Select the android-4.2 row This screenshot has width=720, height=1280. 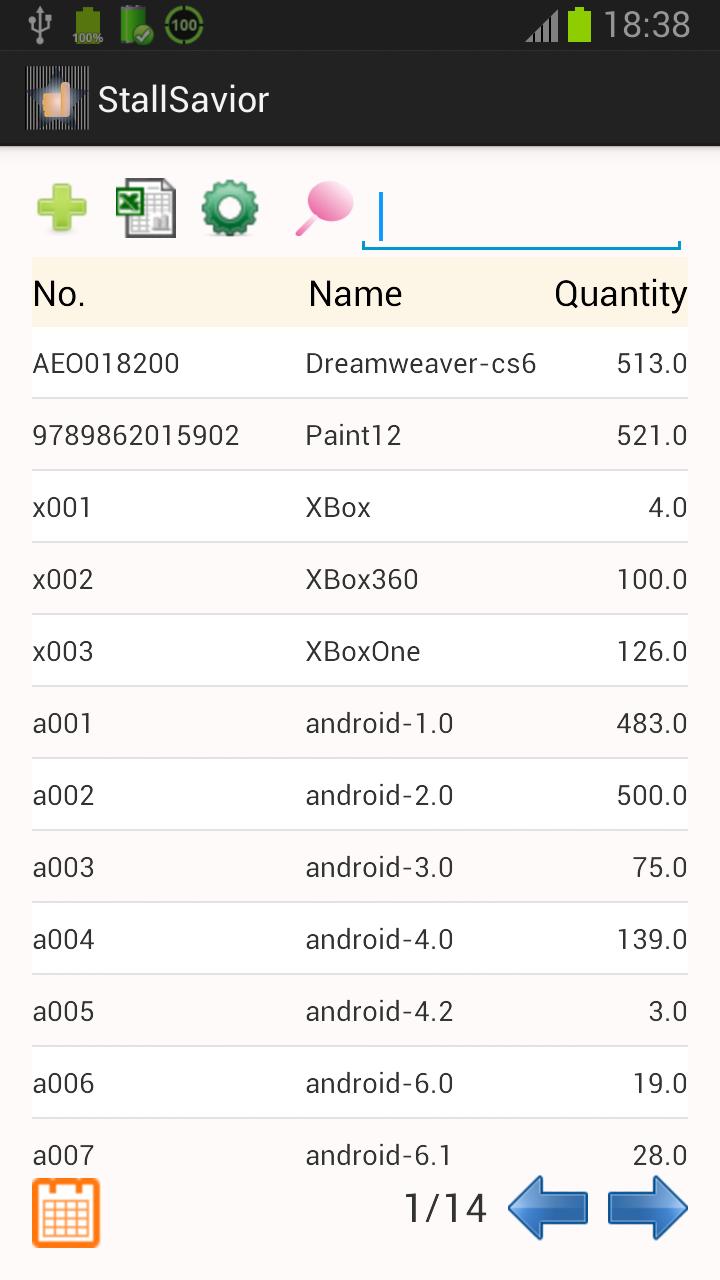360,1011
